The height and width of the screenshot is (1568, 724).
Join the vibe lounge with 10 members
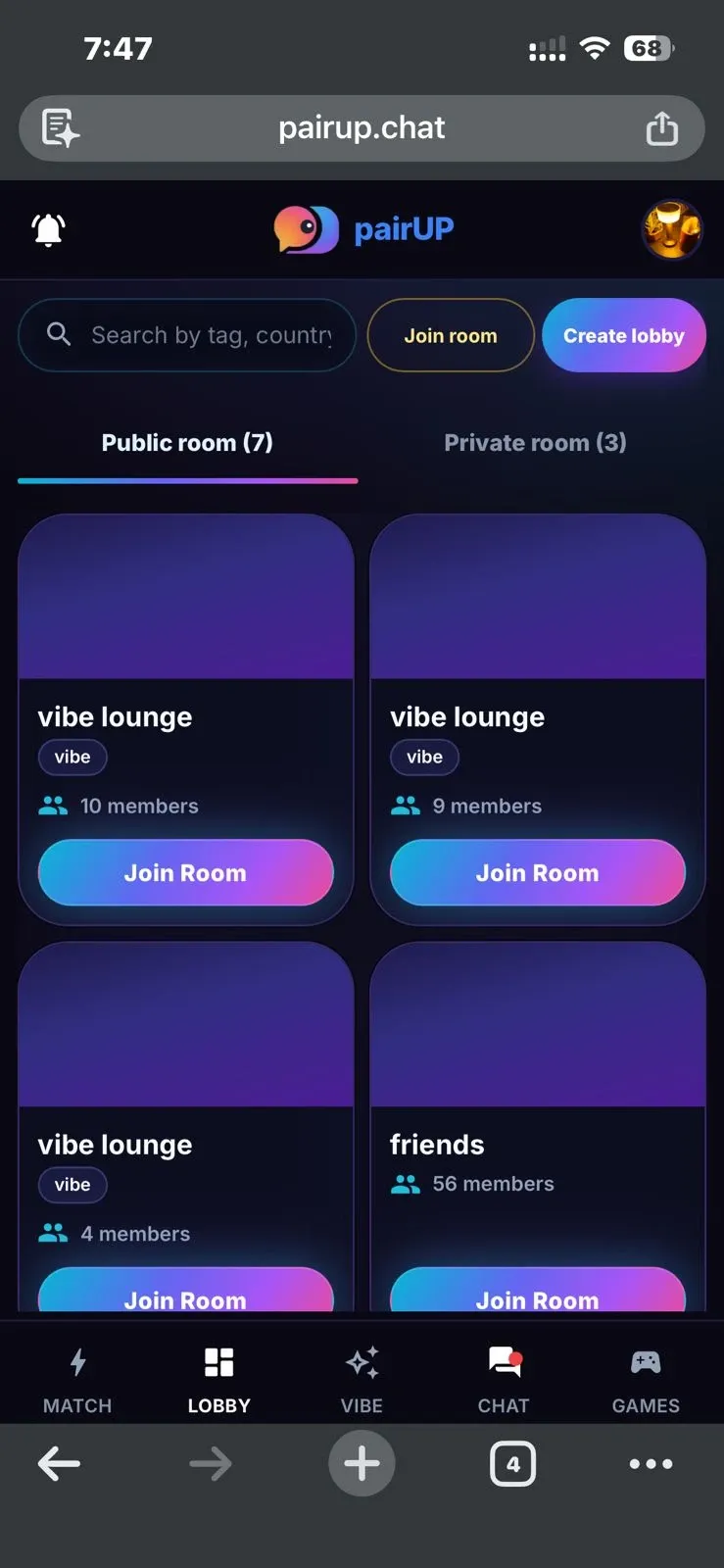tap(185, 872)
